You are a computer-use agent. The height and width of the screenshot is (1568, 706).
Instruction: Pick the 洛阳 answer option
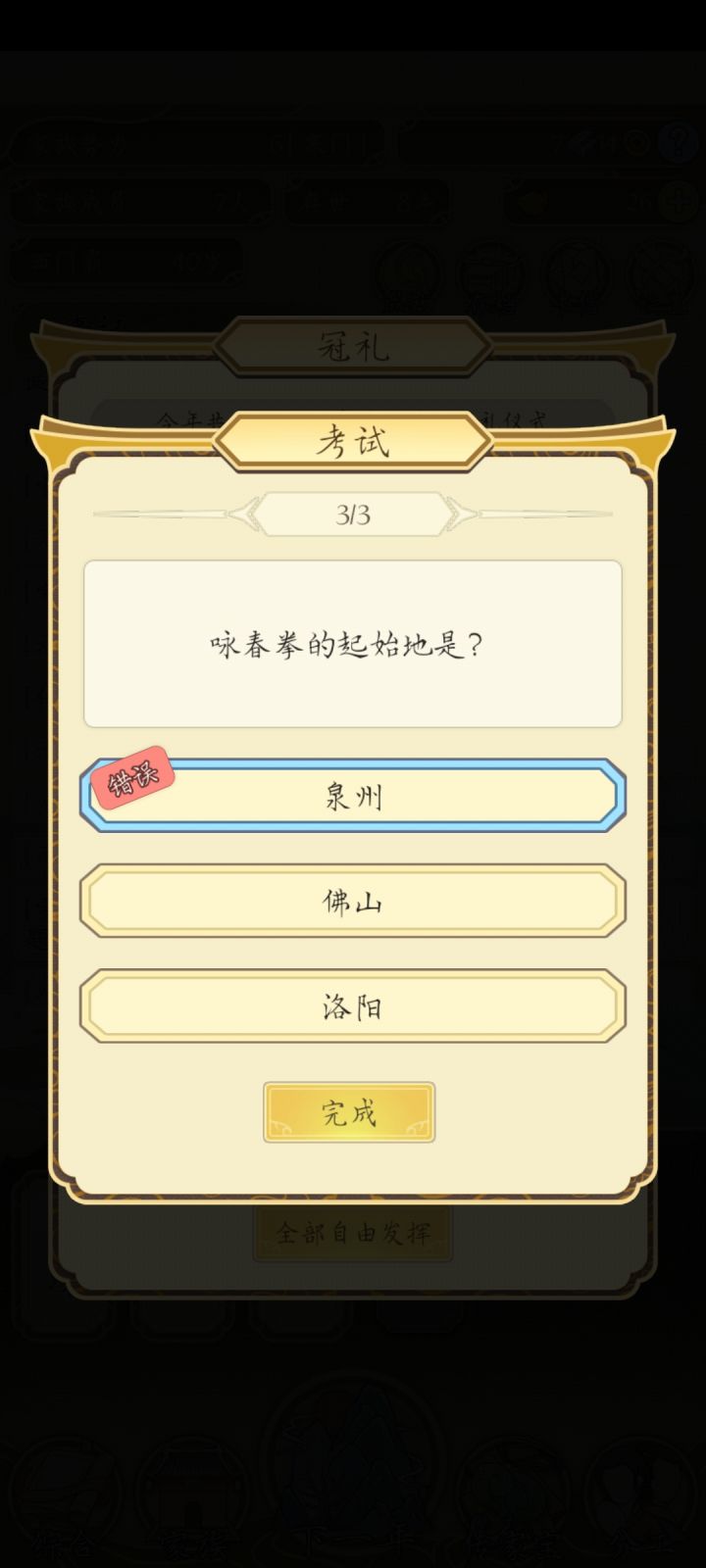point(353,1004)
